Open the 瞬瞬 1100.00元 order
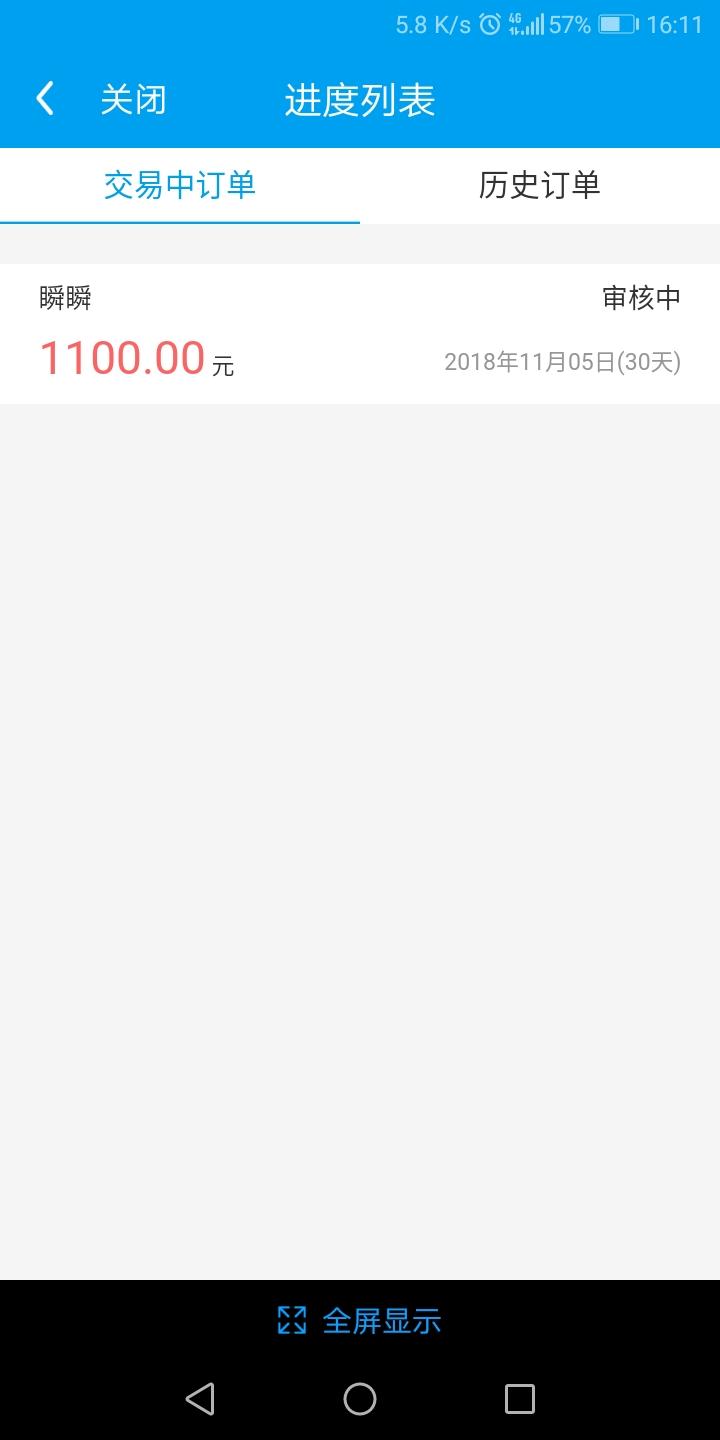Image resolution: width=720 pixels, height=1440 pixels. click(x=360, y=334)
